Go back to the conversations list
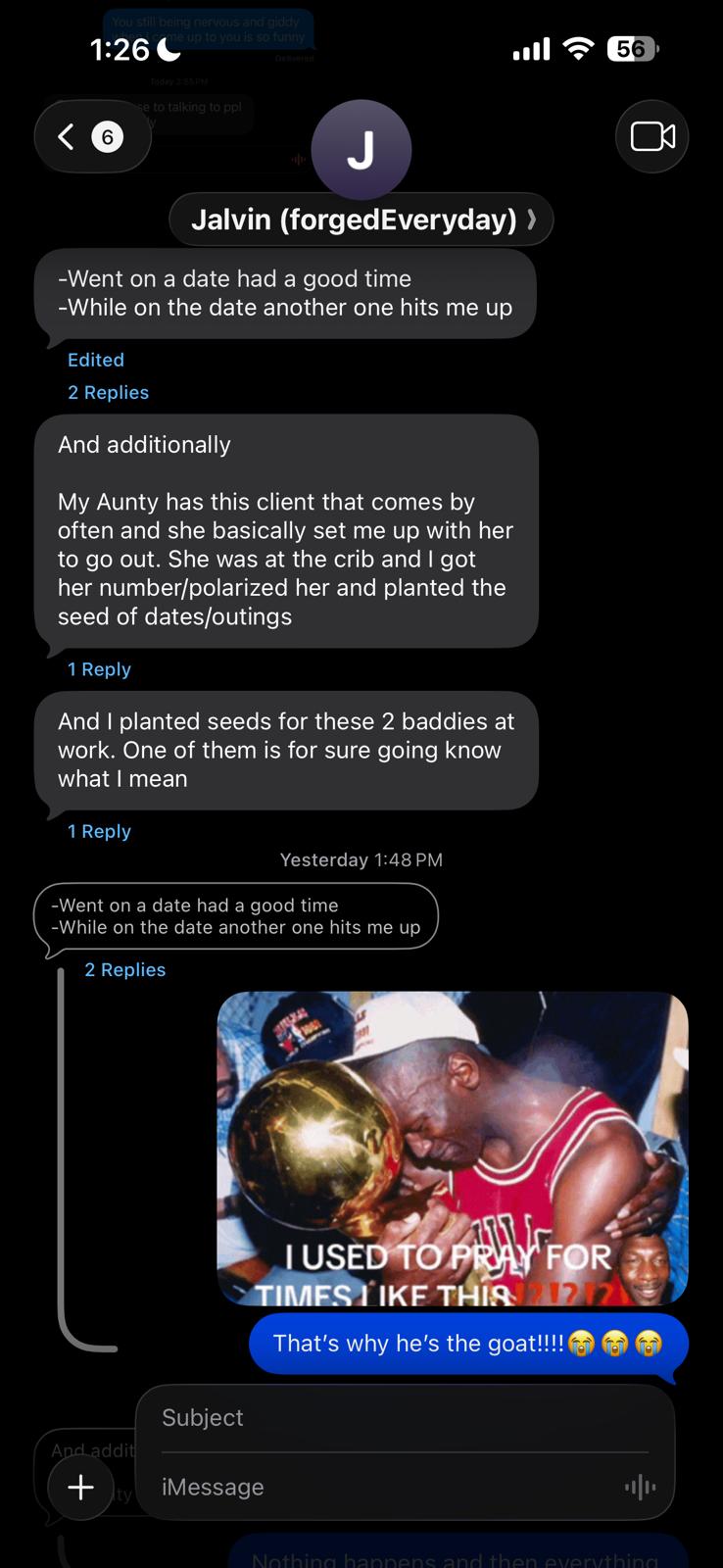This screenshot has height=1568, width=723. tap(91, 137)
